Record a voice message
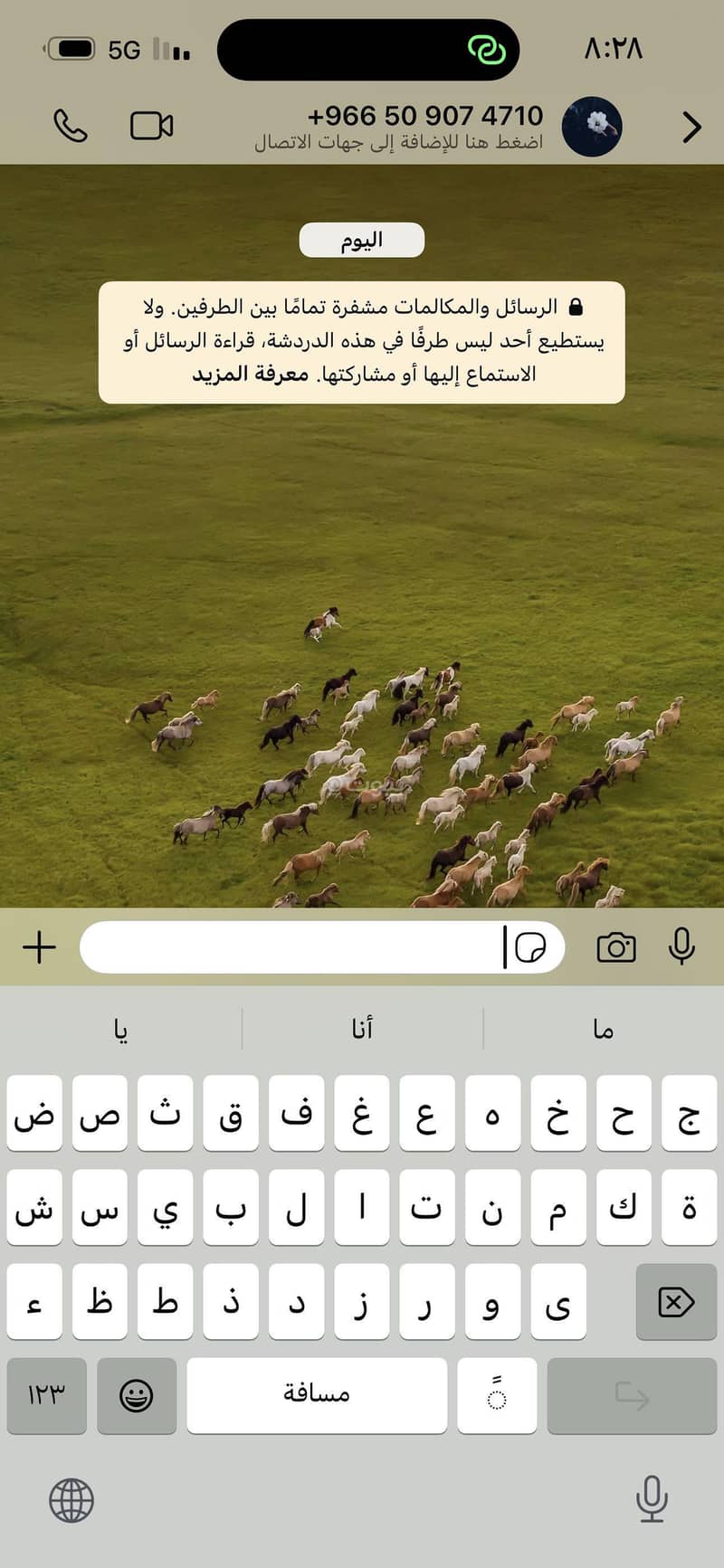 (681, 947)
